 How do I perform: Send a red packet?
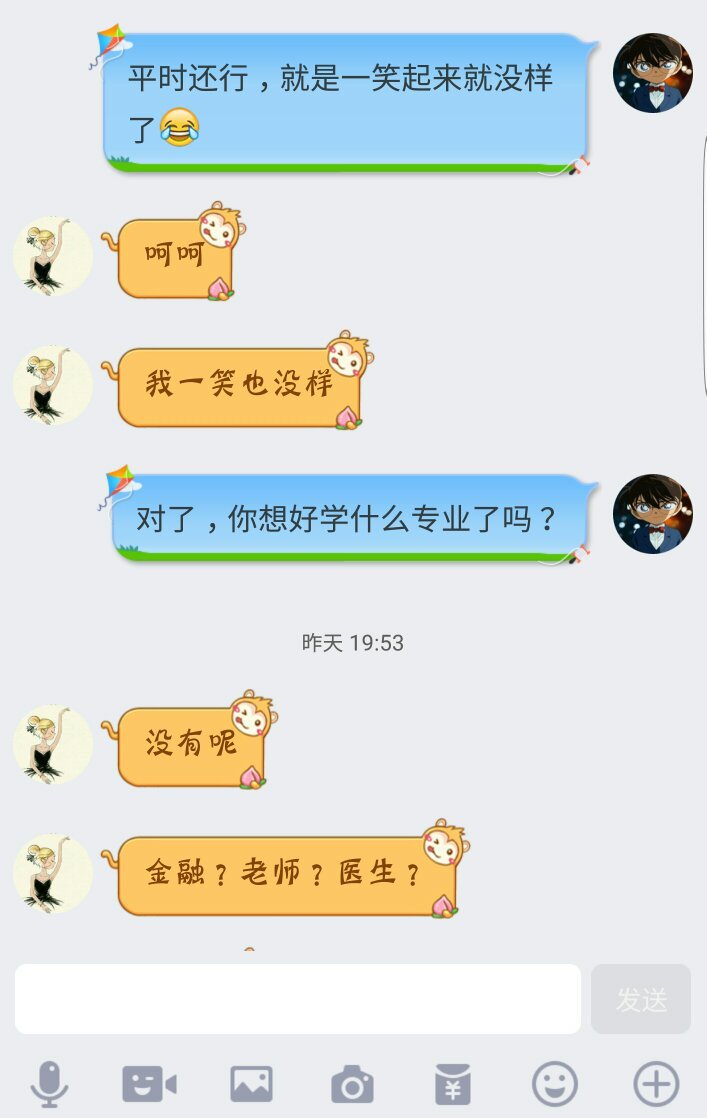coord(453,1083)
